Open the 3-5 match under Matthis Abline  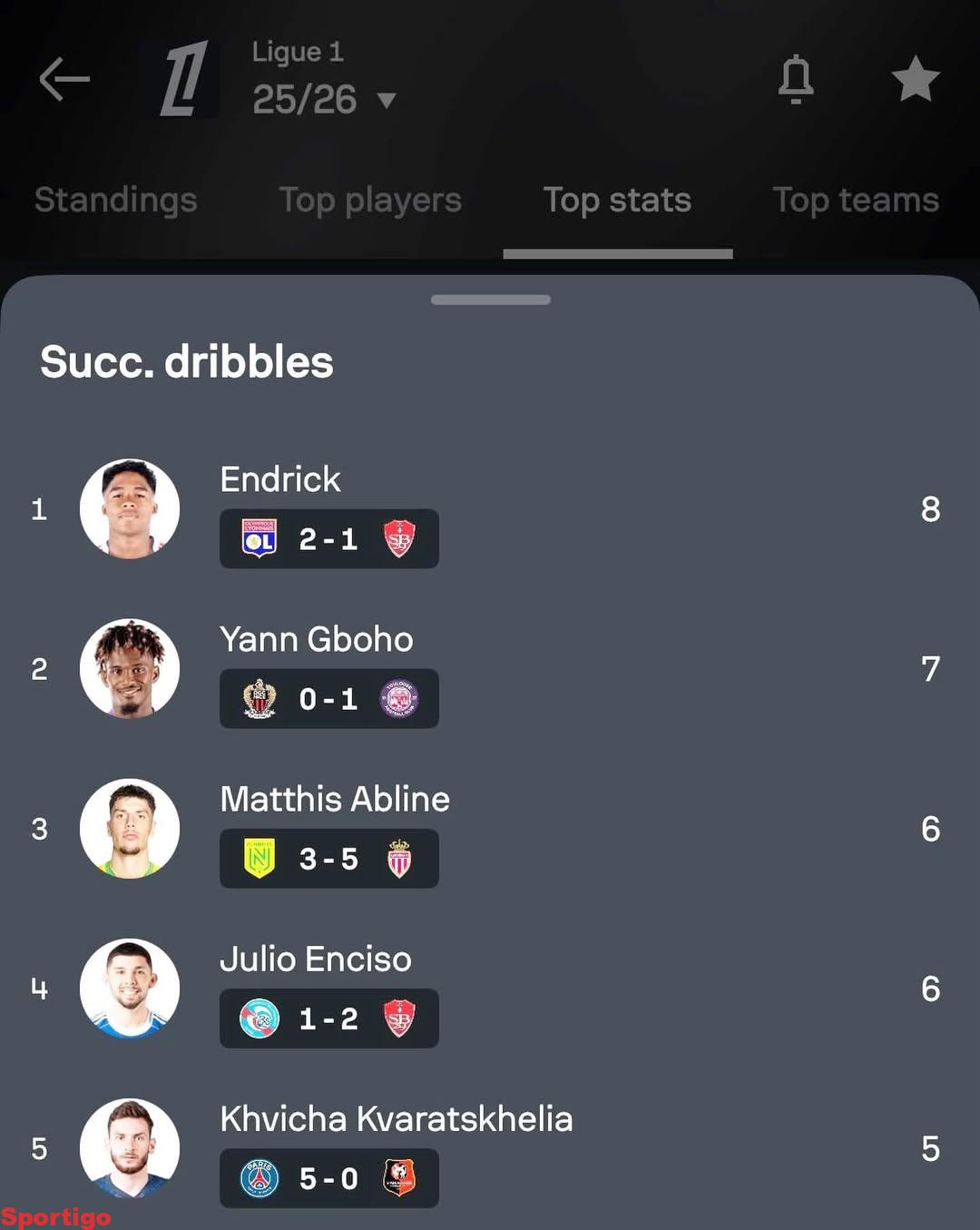pos(328,859)
